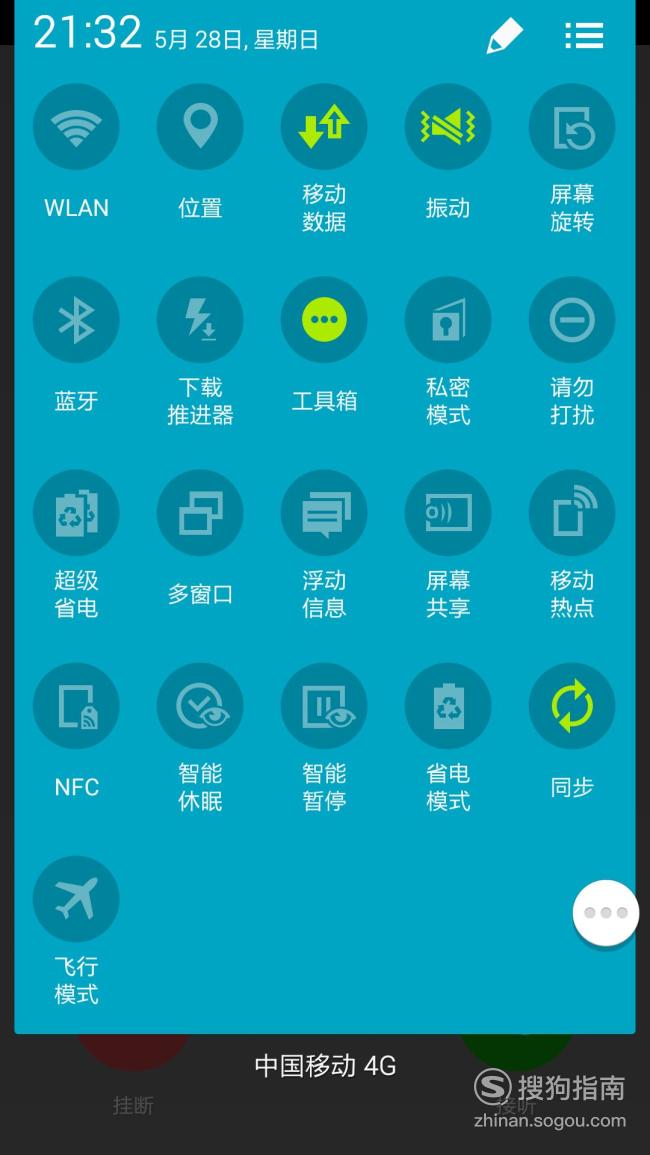
Task: Enable the 下载推进器 download booster
Action: pyautogui.click(x=200, y=320)
